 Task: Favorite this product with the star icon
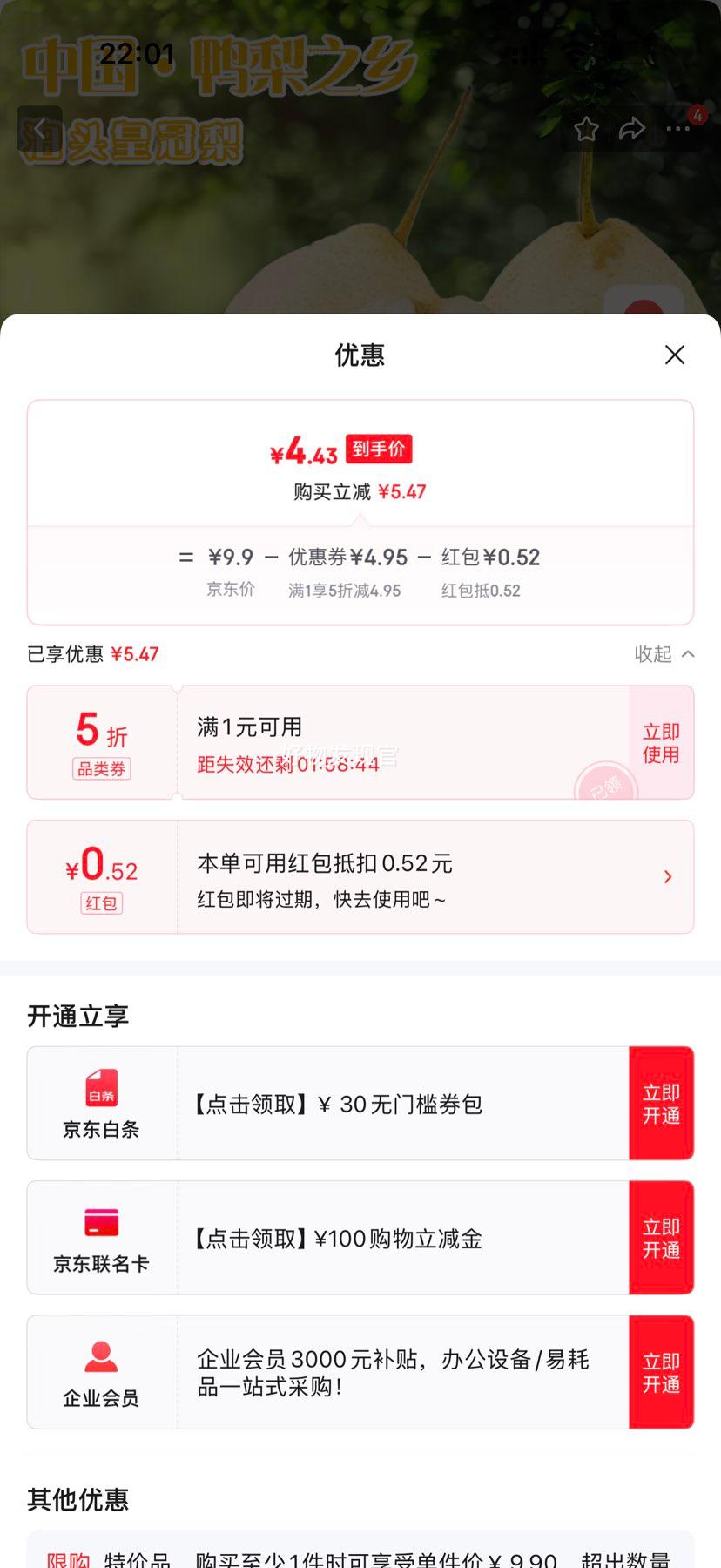[586, 130]
